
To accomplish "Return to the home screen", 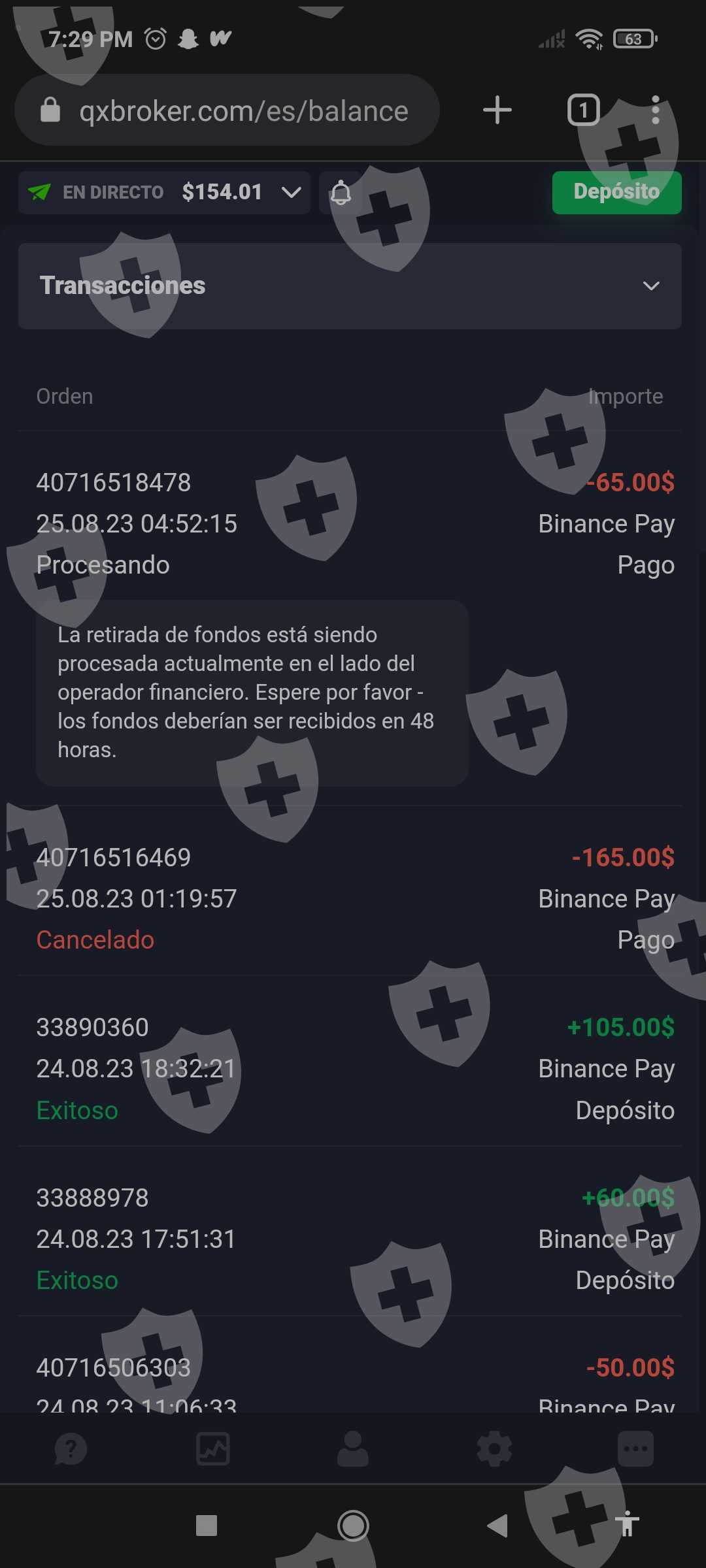I will [x=353, y=1526].
